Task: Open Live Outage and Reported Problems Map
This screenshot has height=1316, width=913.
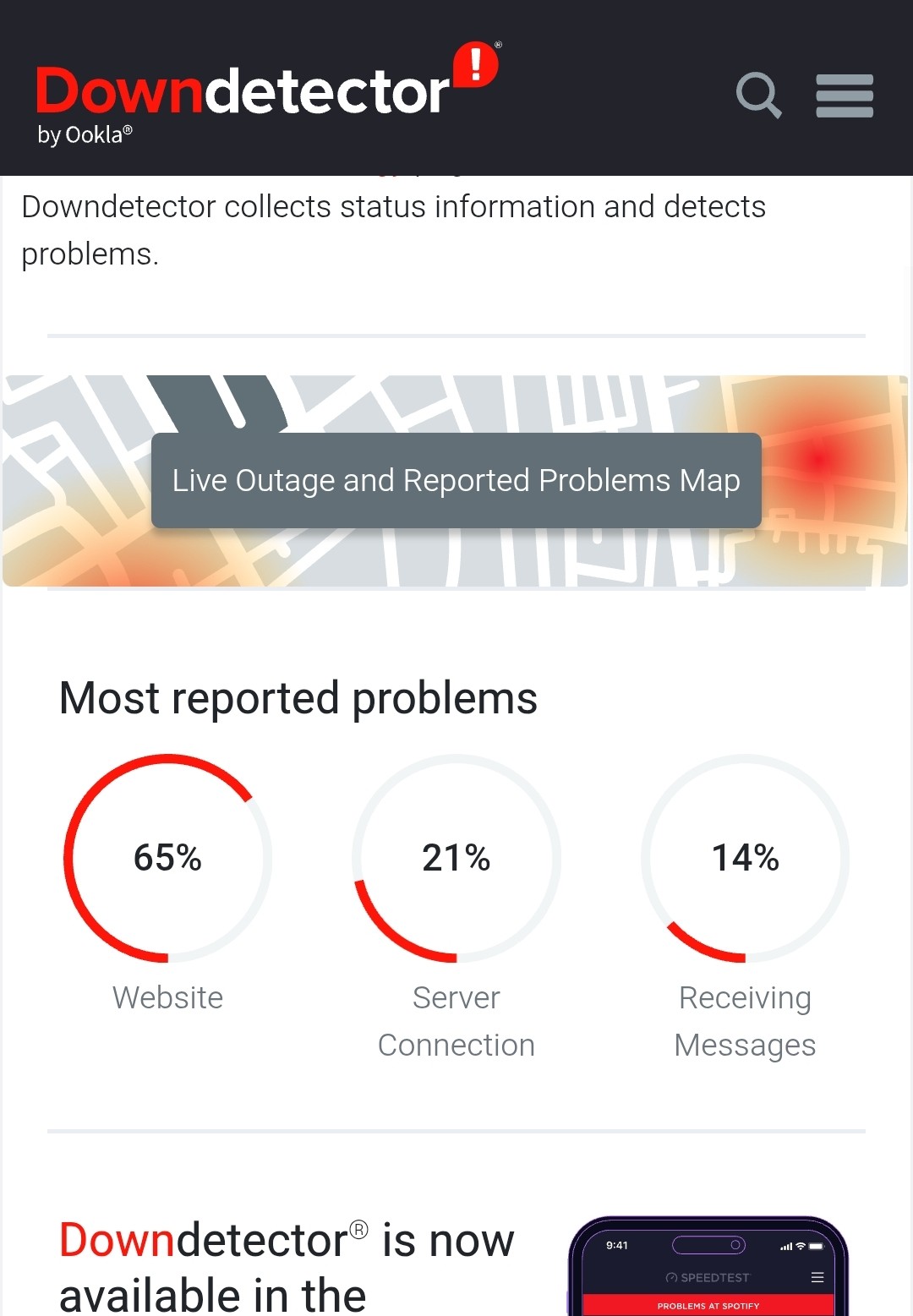Action: click(x=456, y=481)
